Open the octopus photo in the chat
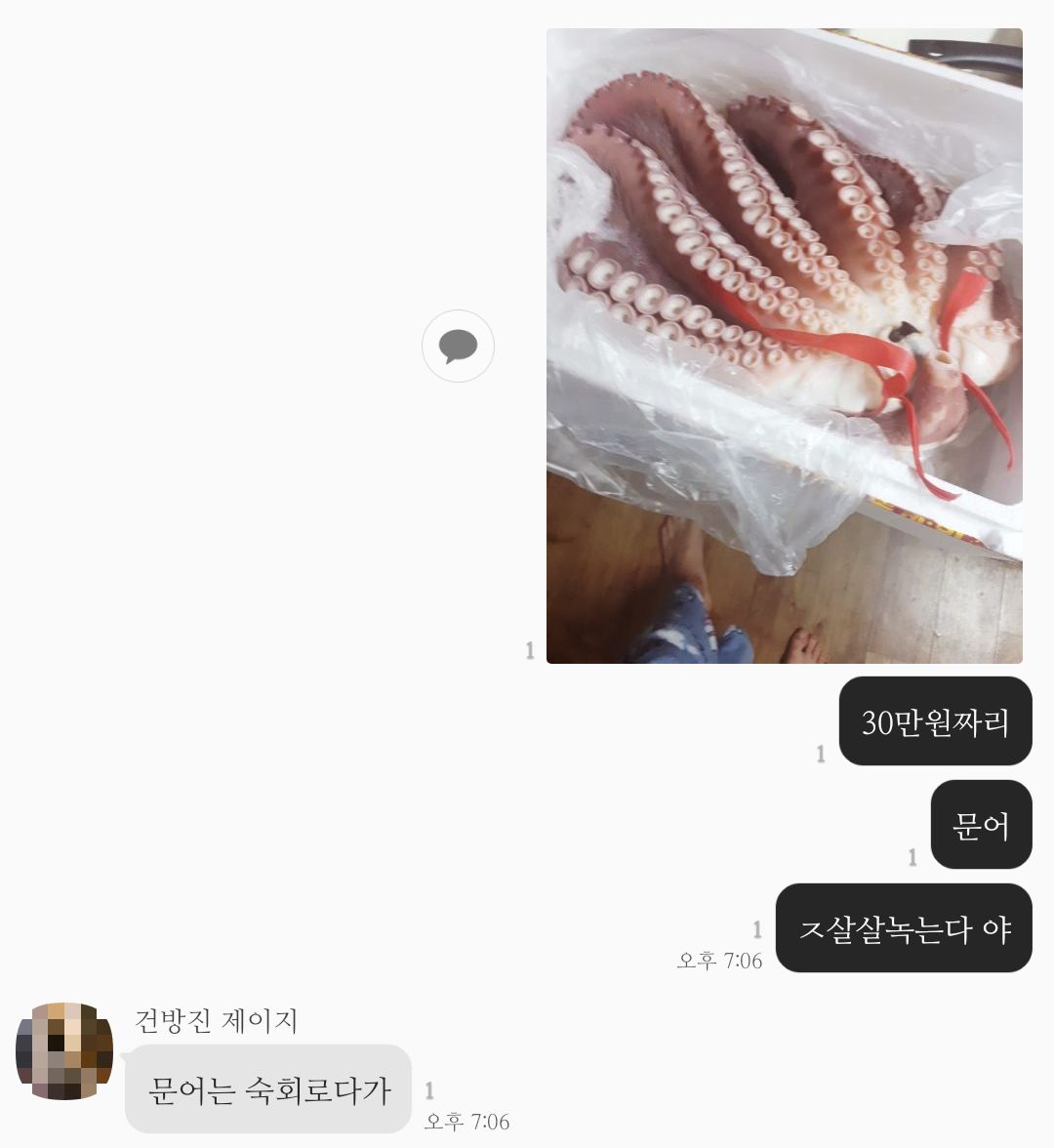 pyautogui.click(x=784, y=346)
